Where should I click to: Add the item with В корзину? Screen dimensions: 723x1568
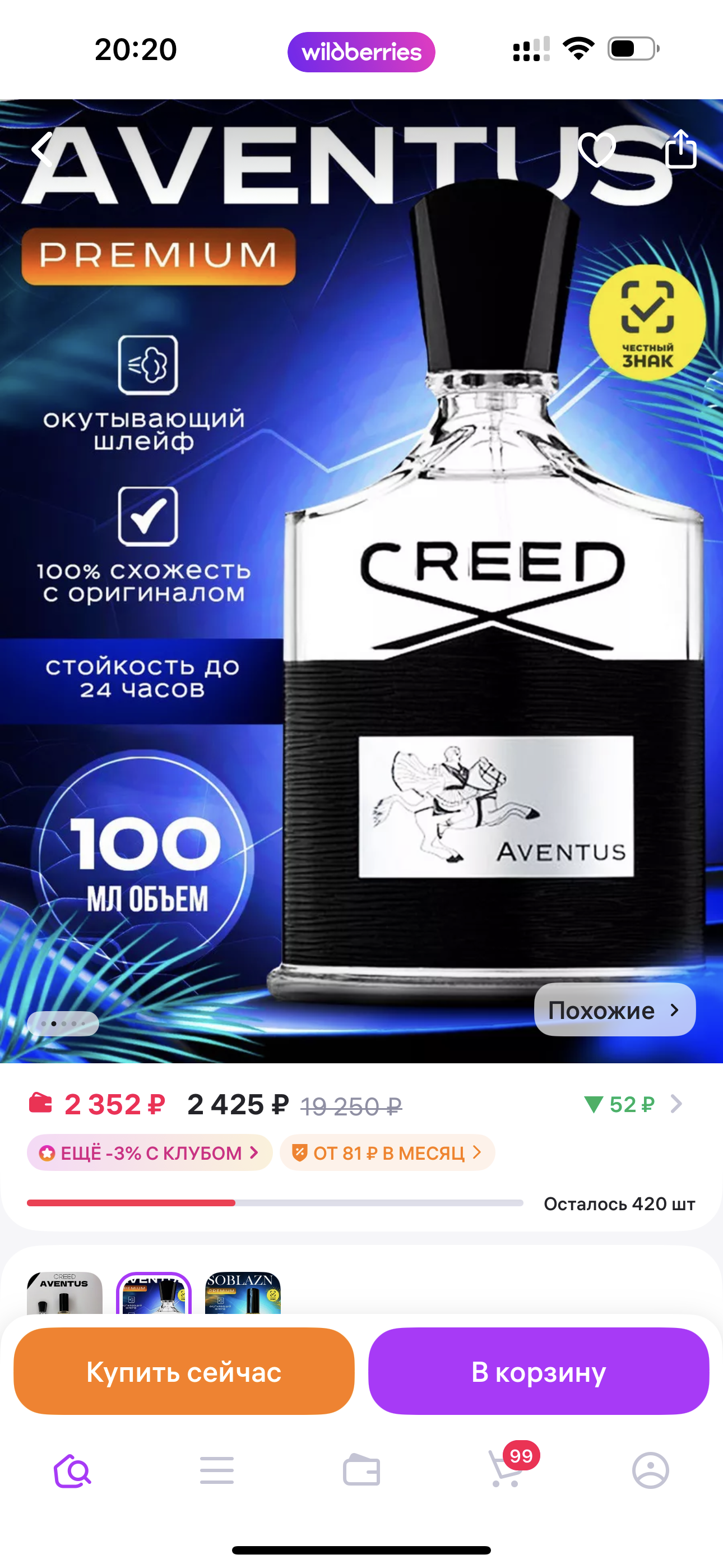pos(539,1371)
